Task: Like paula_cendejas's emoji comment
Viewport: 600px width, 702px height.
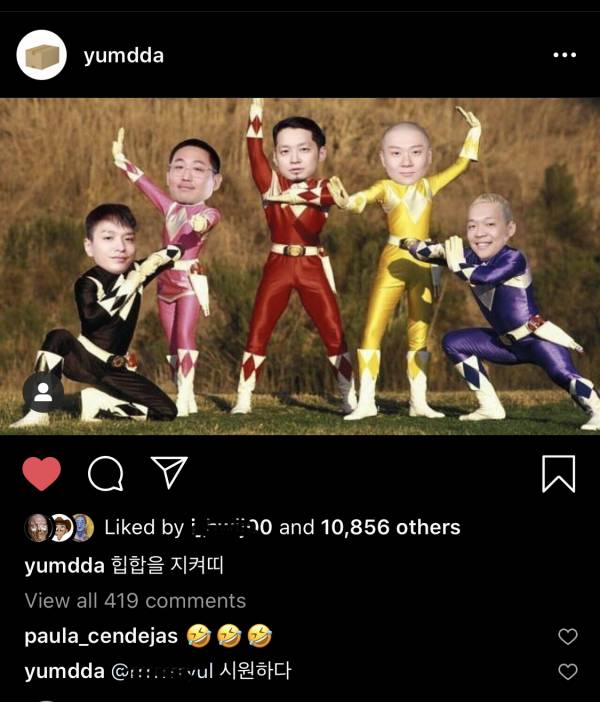Action: coord(567,637)
